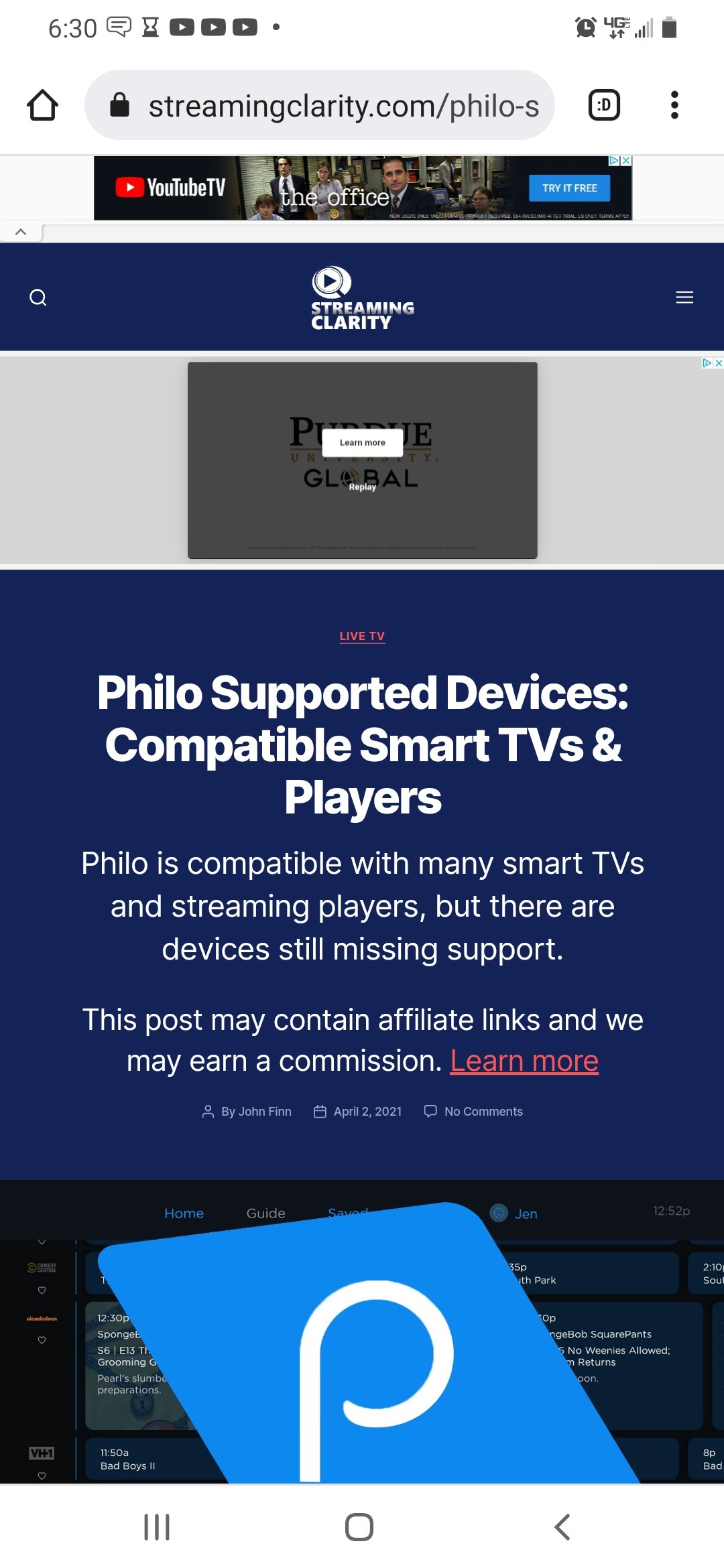Screen dimensions: 724x1568
Task: Close the Purdue Global ad
Action: [718, 363]
